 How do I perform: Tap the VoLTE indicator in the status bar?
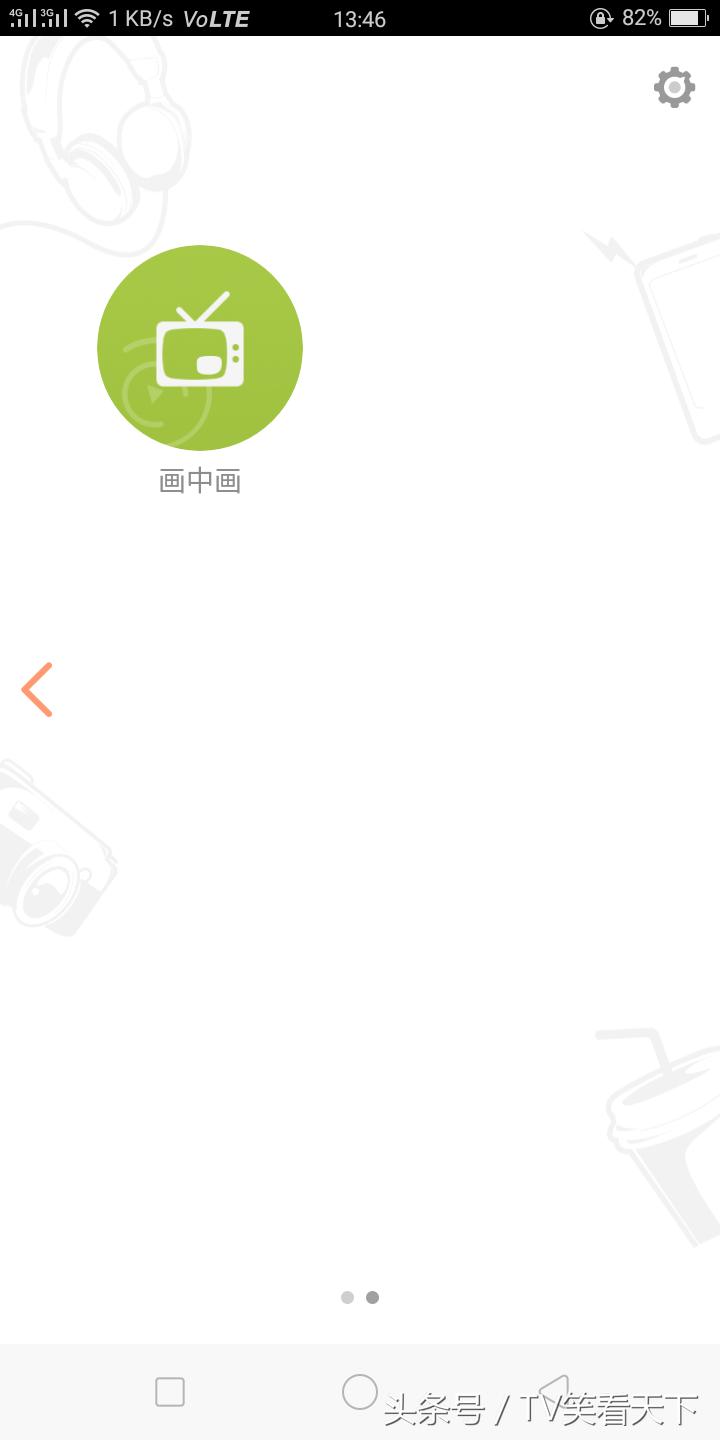tap(213, 18)
